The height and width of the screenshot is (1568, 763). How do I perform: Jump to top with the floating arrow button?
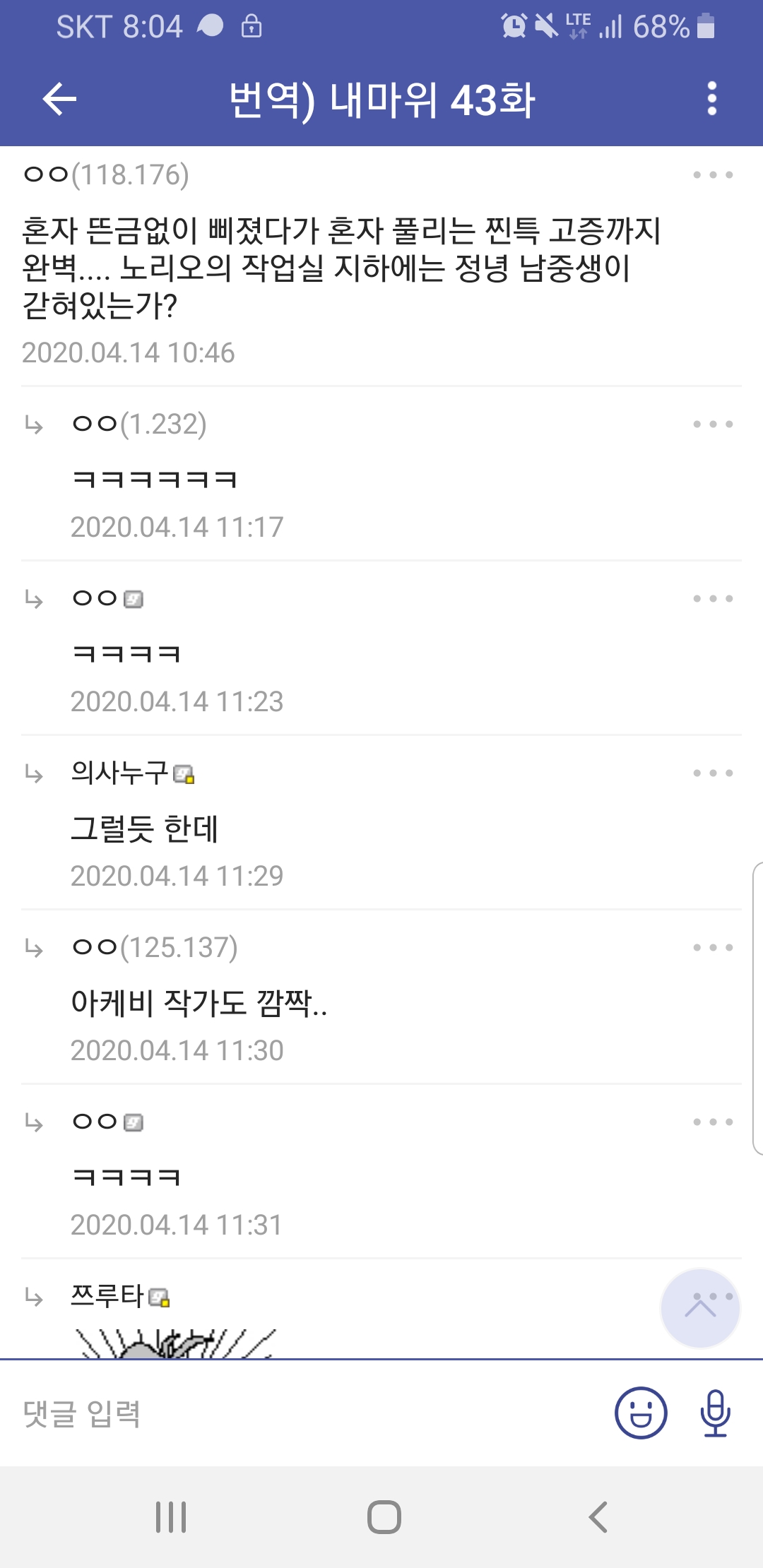tap(700, 1308)
